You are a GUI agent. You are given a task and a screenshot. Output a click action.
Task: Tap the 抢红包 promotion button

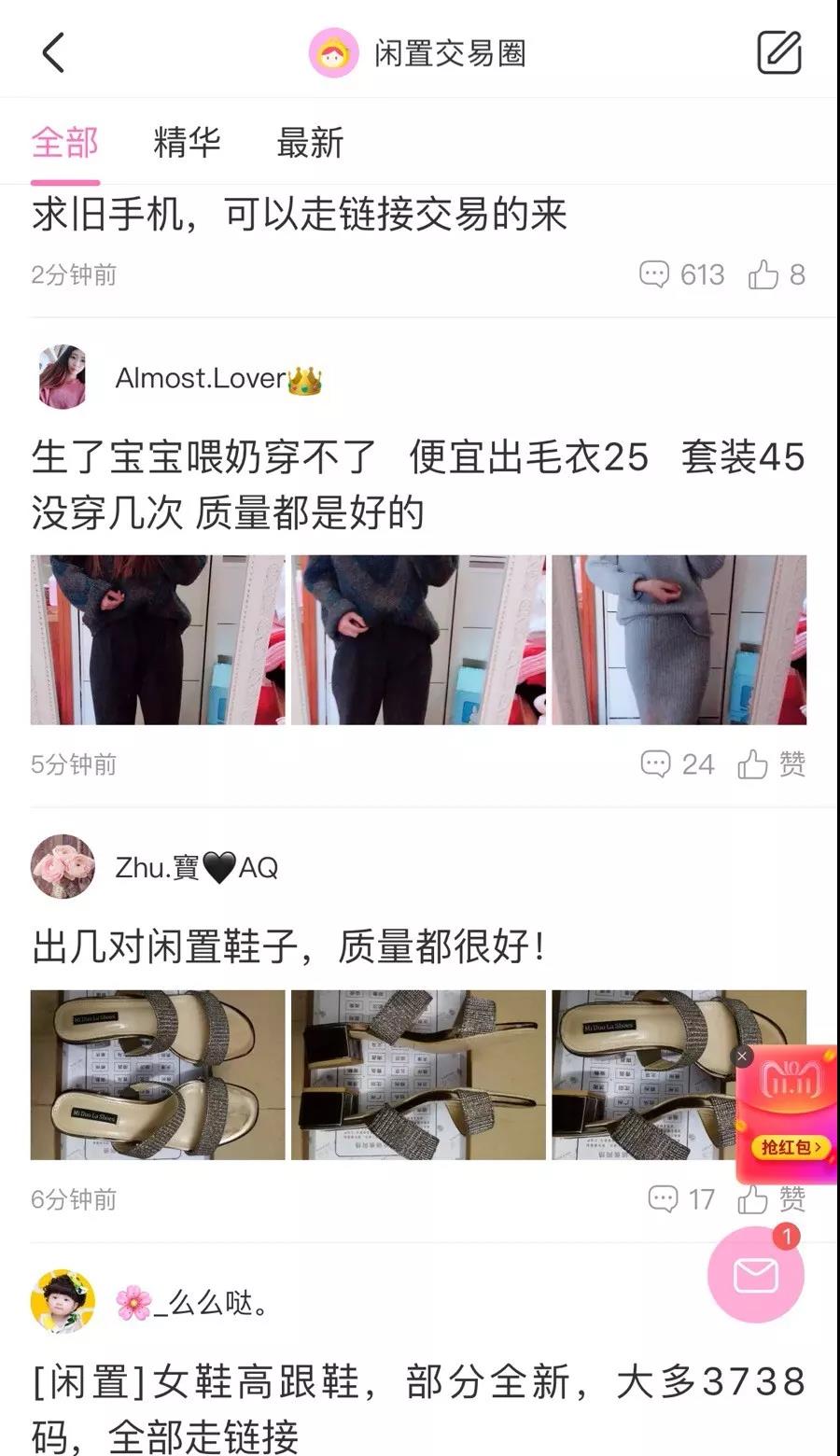point(791,1147)
